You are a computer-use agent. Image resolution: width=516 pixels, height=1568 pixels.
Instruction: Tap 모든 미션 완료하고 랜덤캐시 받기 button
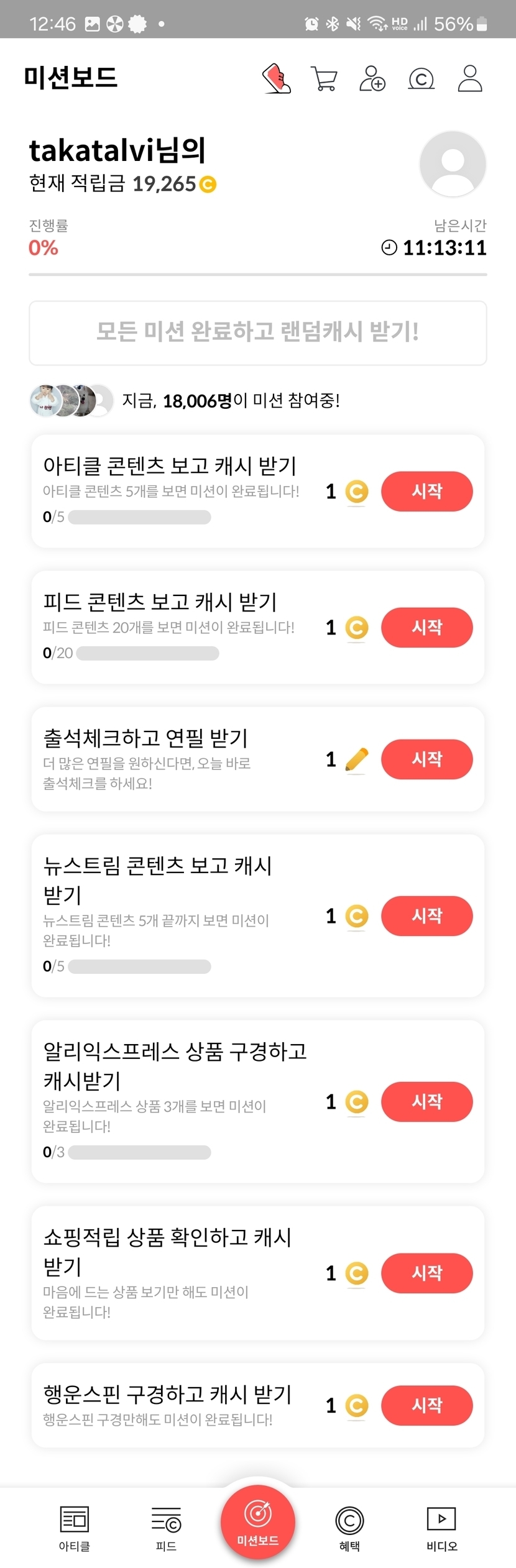tap(257, 332)
